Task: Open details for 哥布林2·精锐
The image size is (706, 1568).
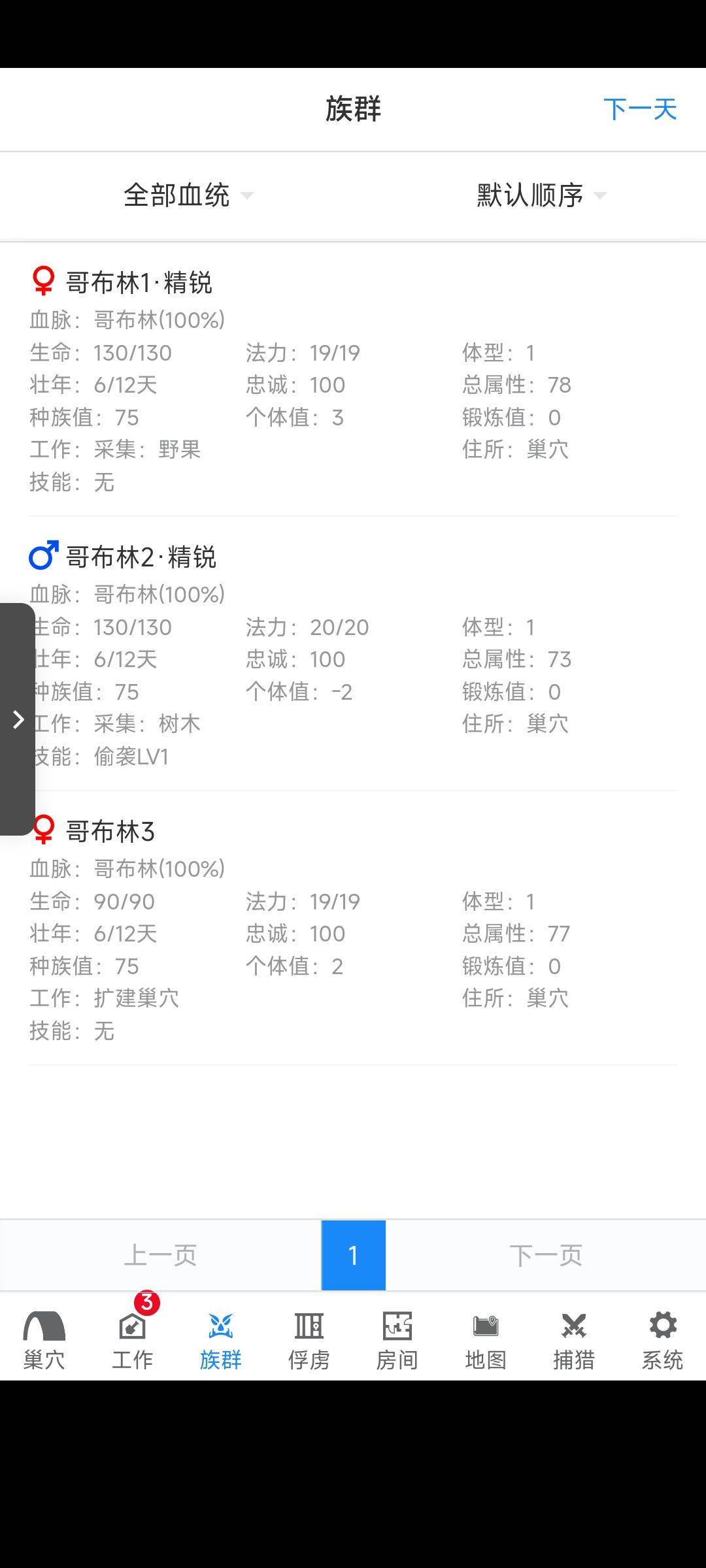Action: 353,655
